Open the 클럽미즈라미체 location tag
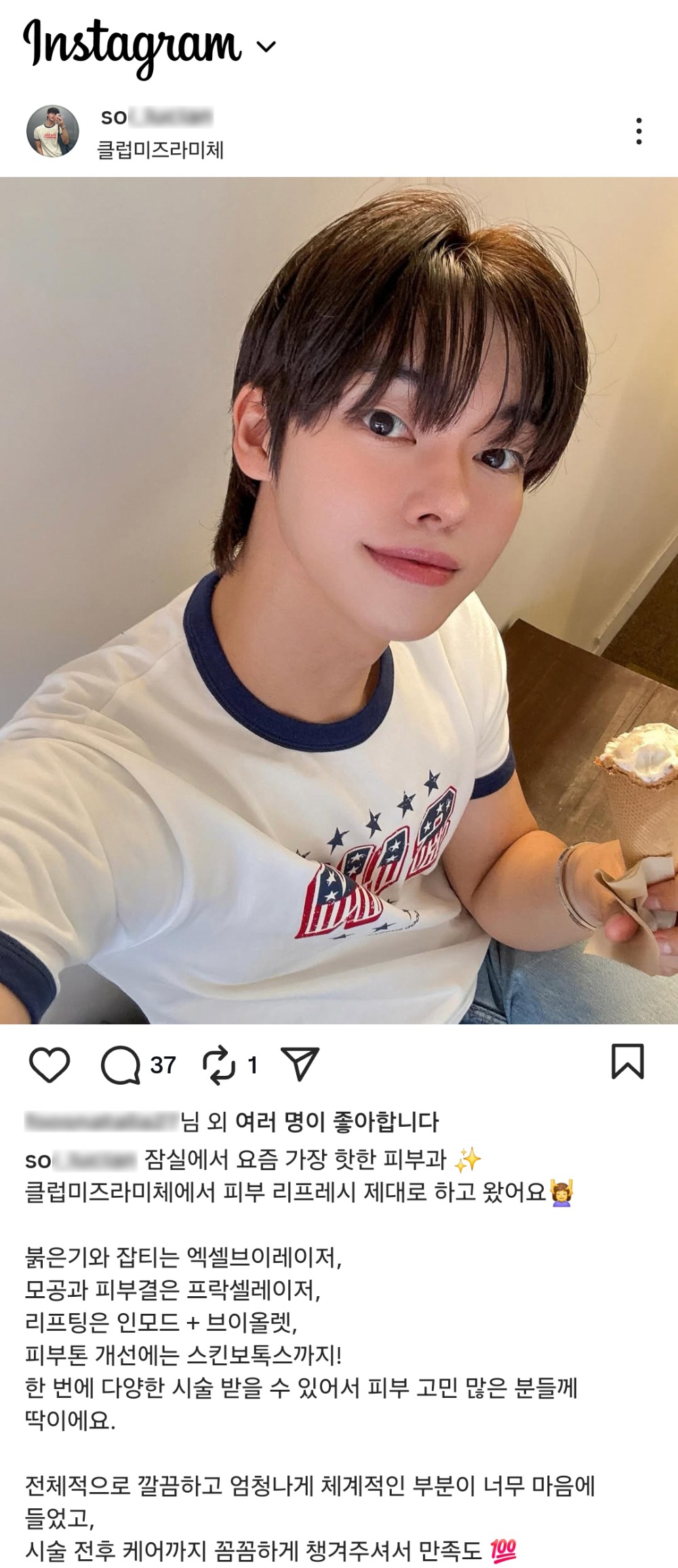This screenshot has width=678, height=1568. [160, 150]
